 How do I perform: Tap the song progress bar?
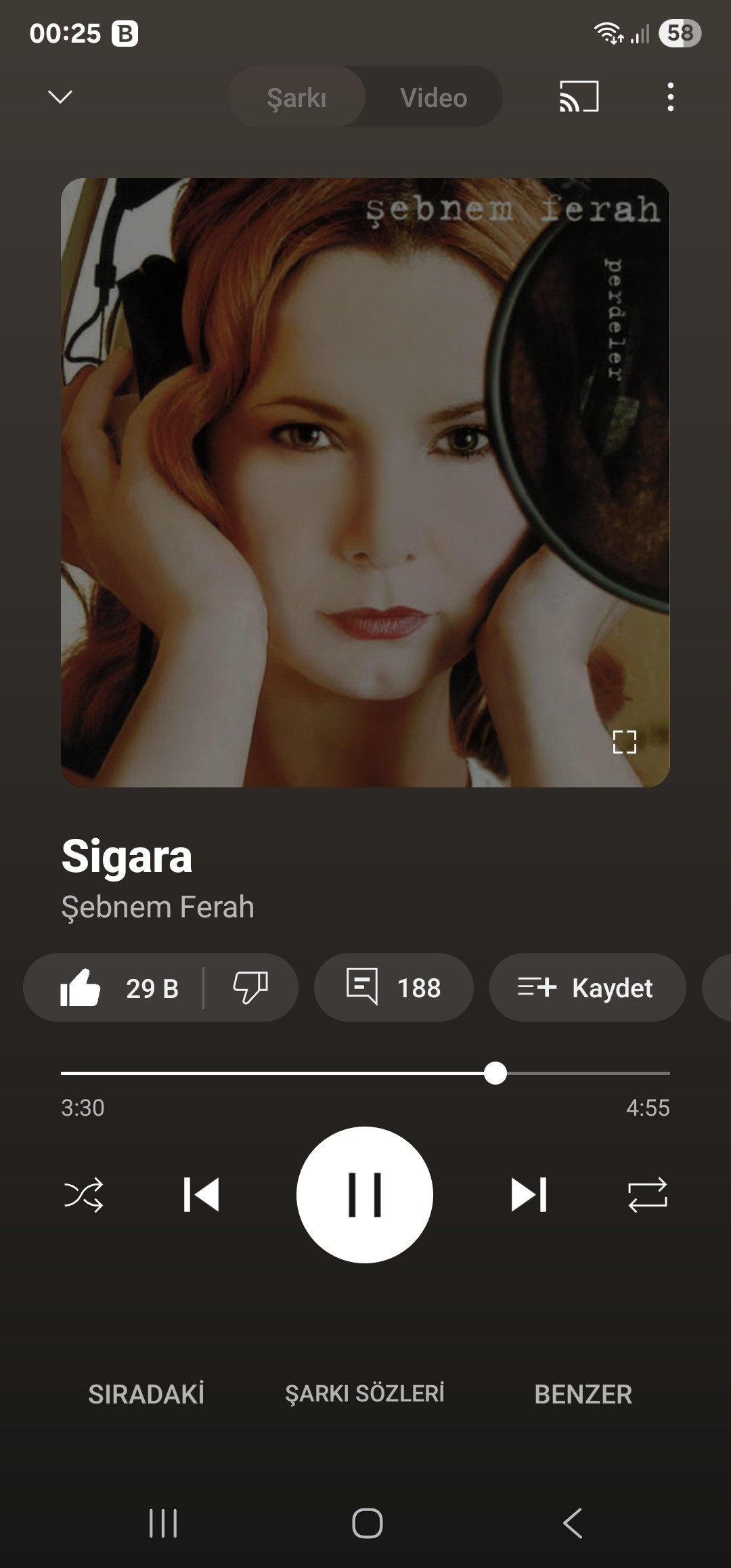pos(365,1073)
